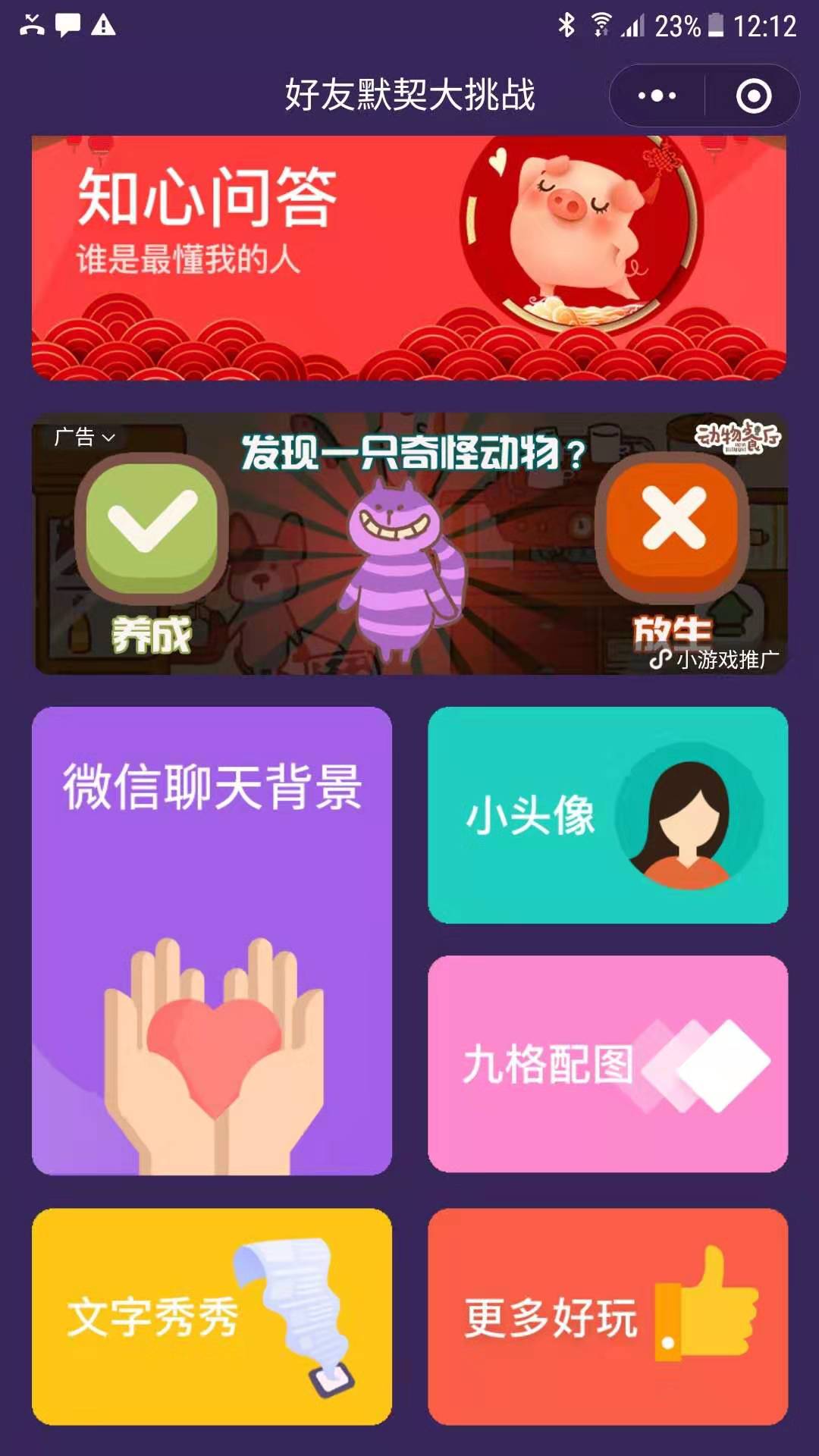Select the 九格配图 card
The image size is (819, 1456).
pos(607,1063)
